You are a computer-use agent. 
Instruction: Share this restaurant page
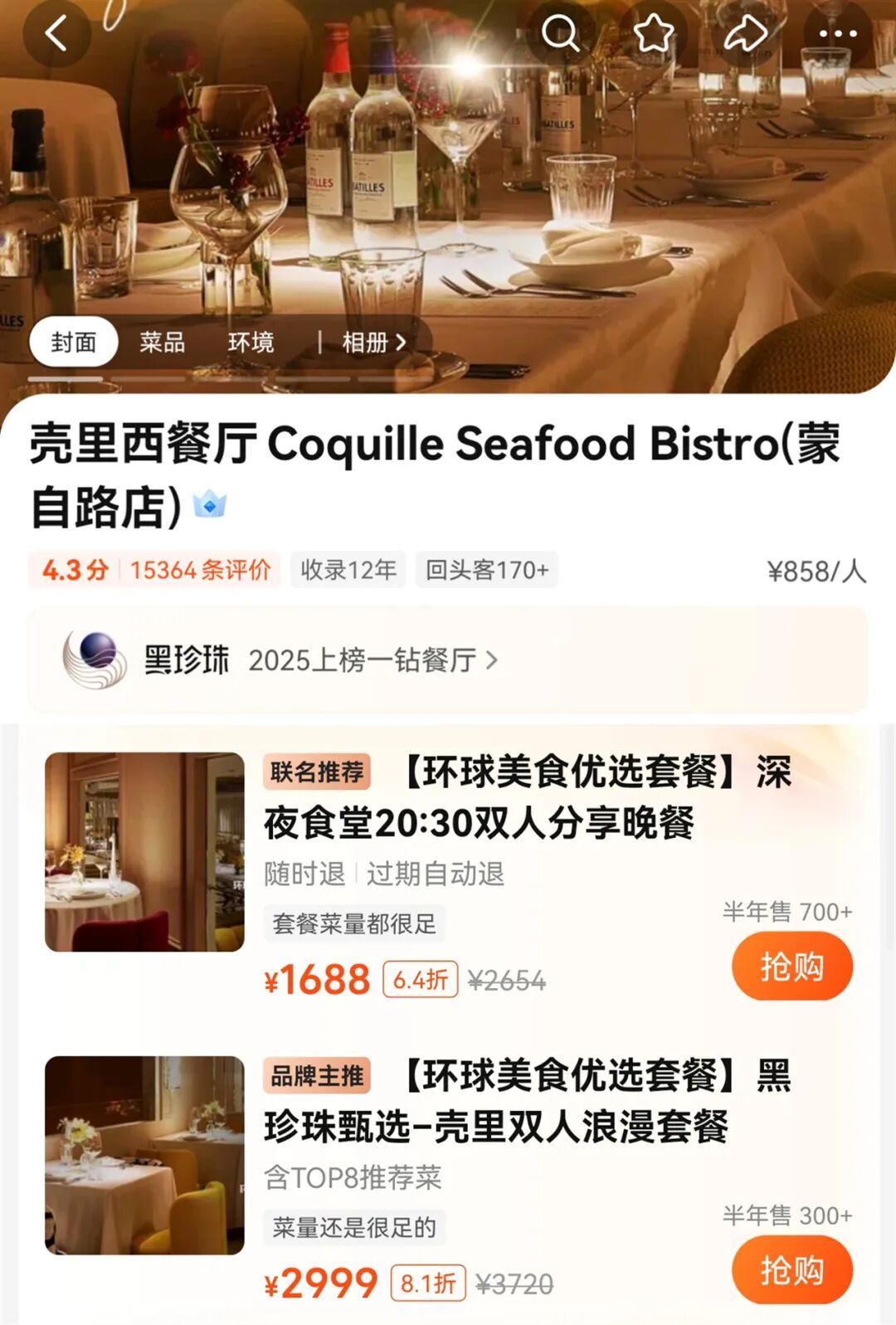(746, 35)
